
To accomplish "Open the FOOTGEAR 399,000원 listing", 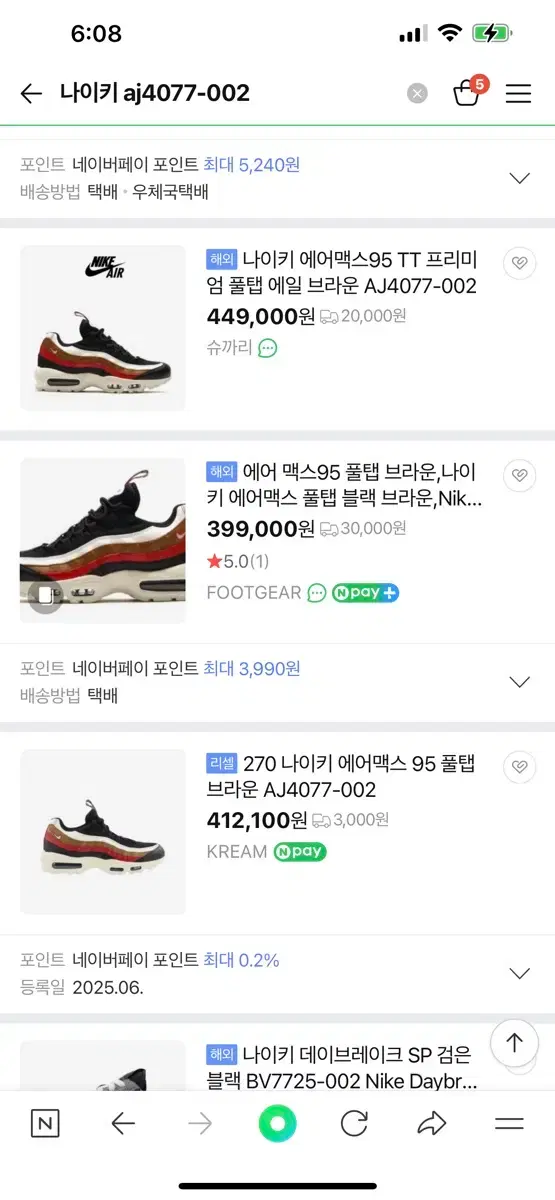I will (x=344, y=485).
